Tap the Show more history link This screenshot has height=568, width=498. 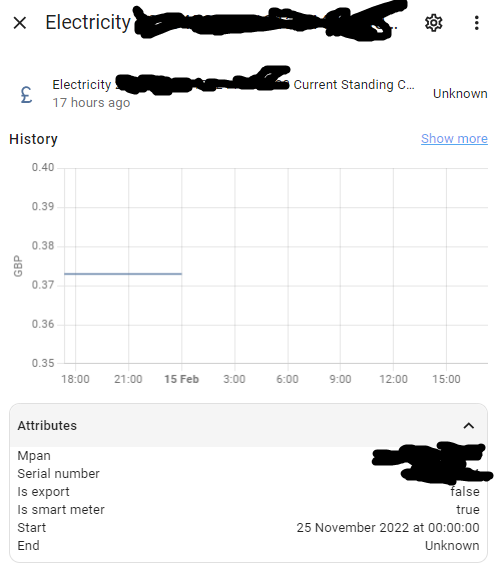tap(454, 139)
